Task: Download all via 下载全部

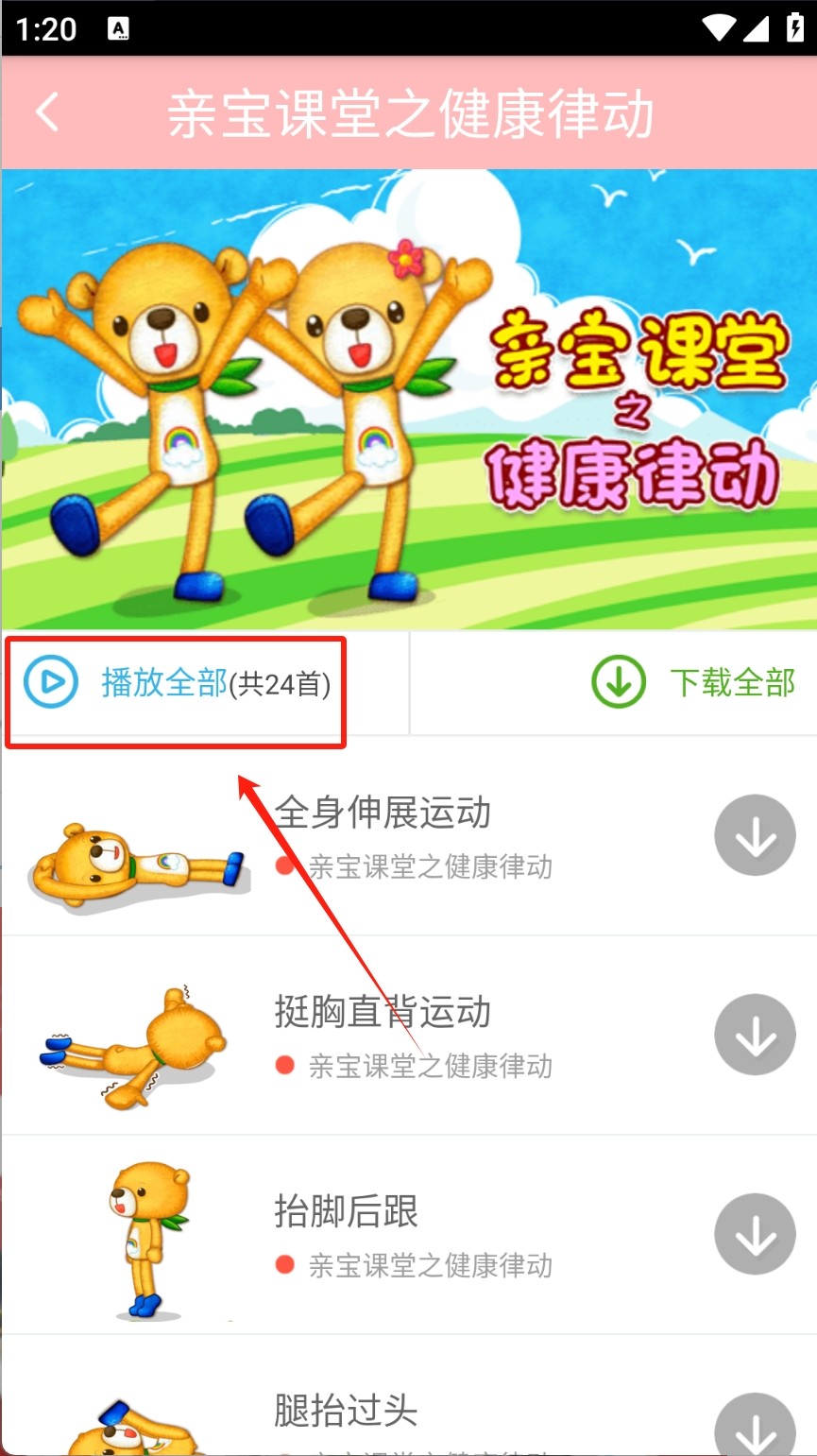Action: coord(694,682)
